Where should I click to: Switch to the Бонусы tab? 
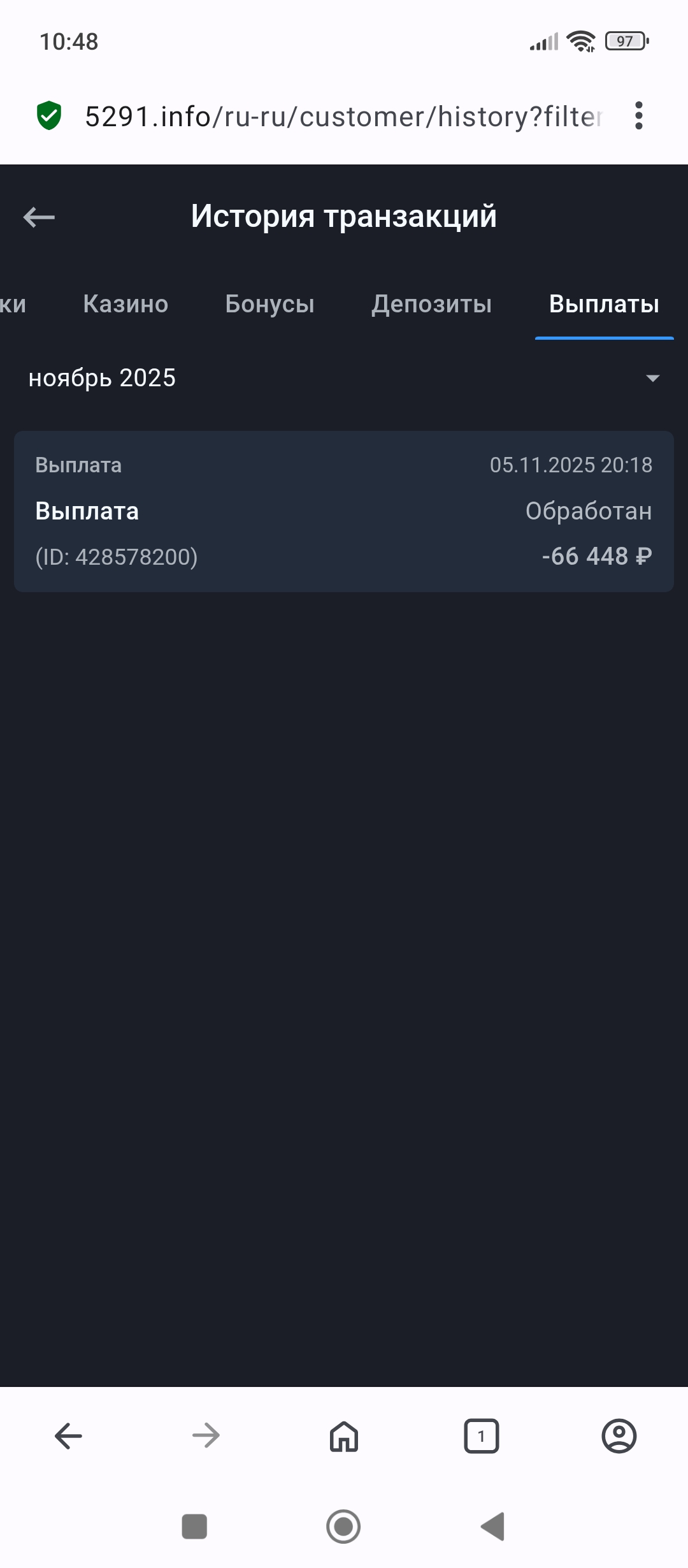point(269,304)
